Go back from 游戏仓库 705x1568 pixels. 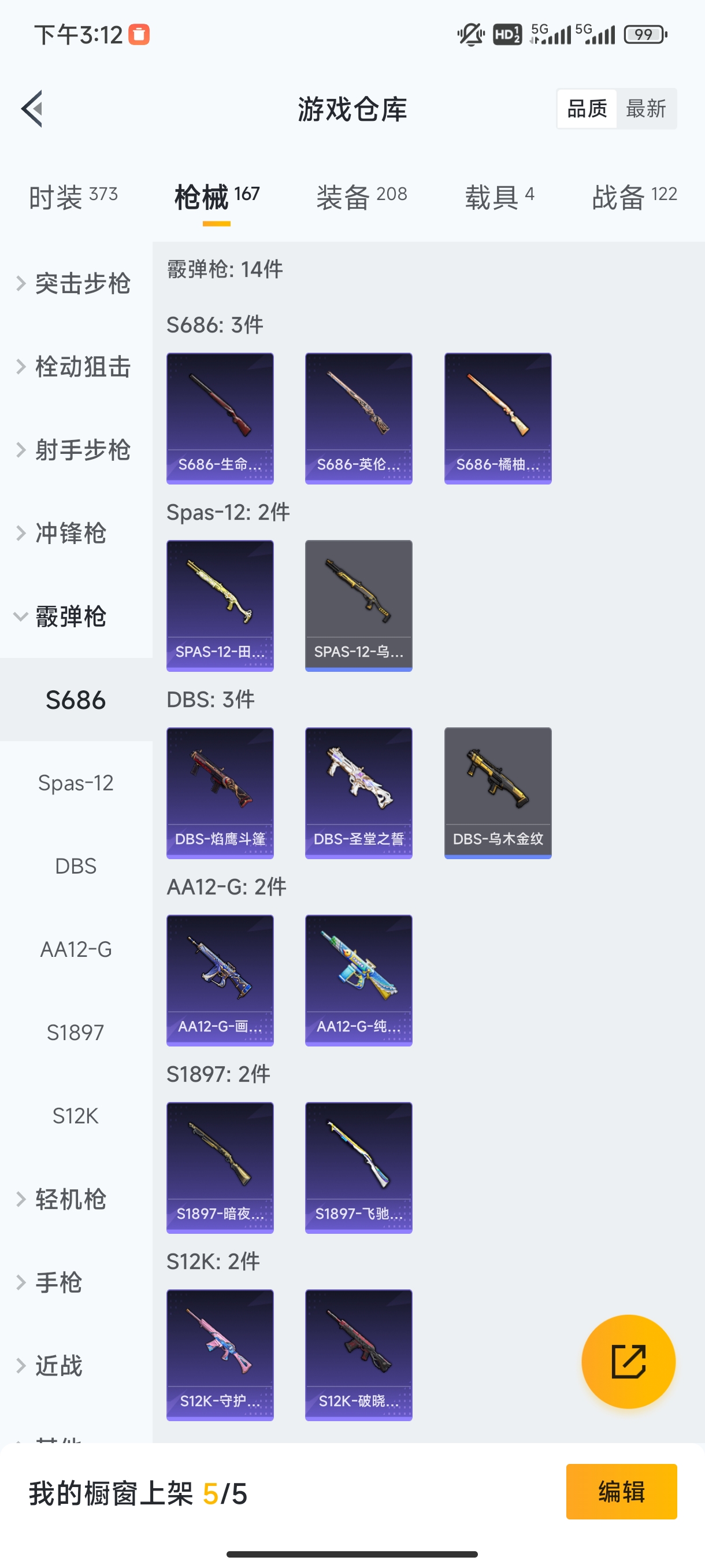32,109
